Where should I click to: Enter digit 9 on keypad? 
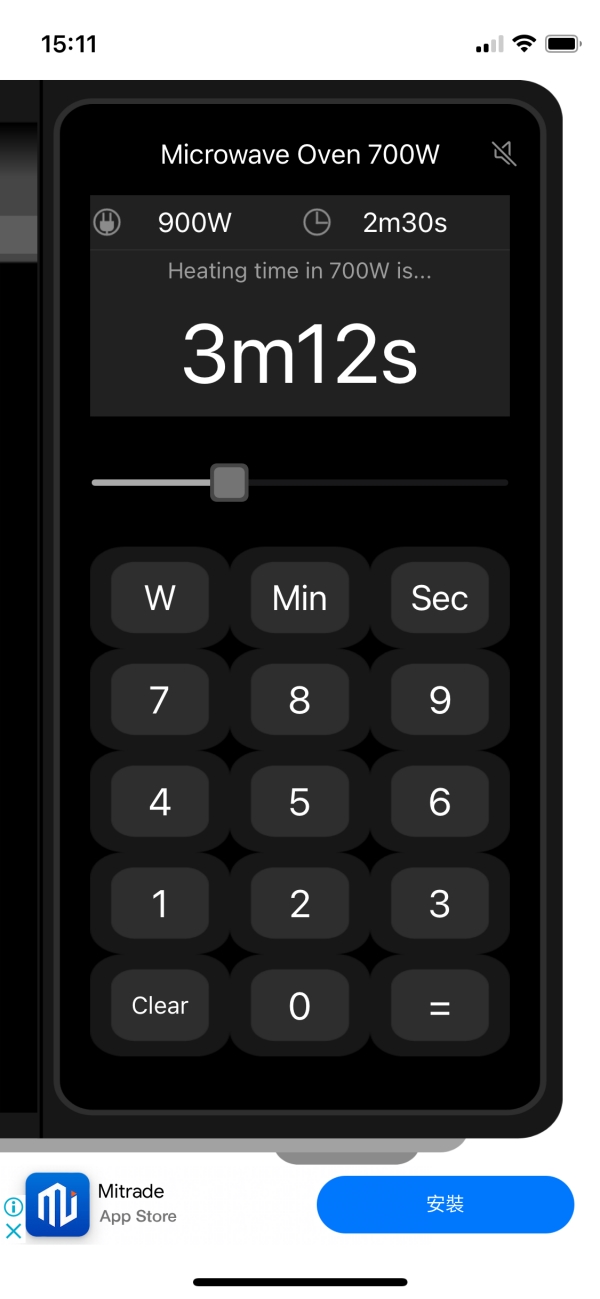coord(439,700)
